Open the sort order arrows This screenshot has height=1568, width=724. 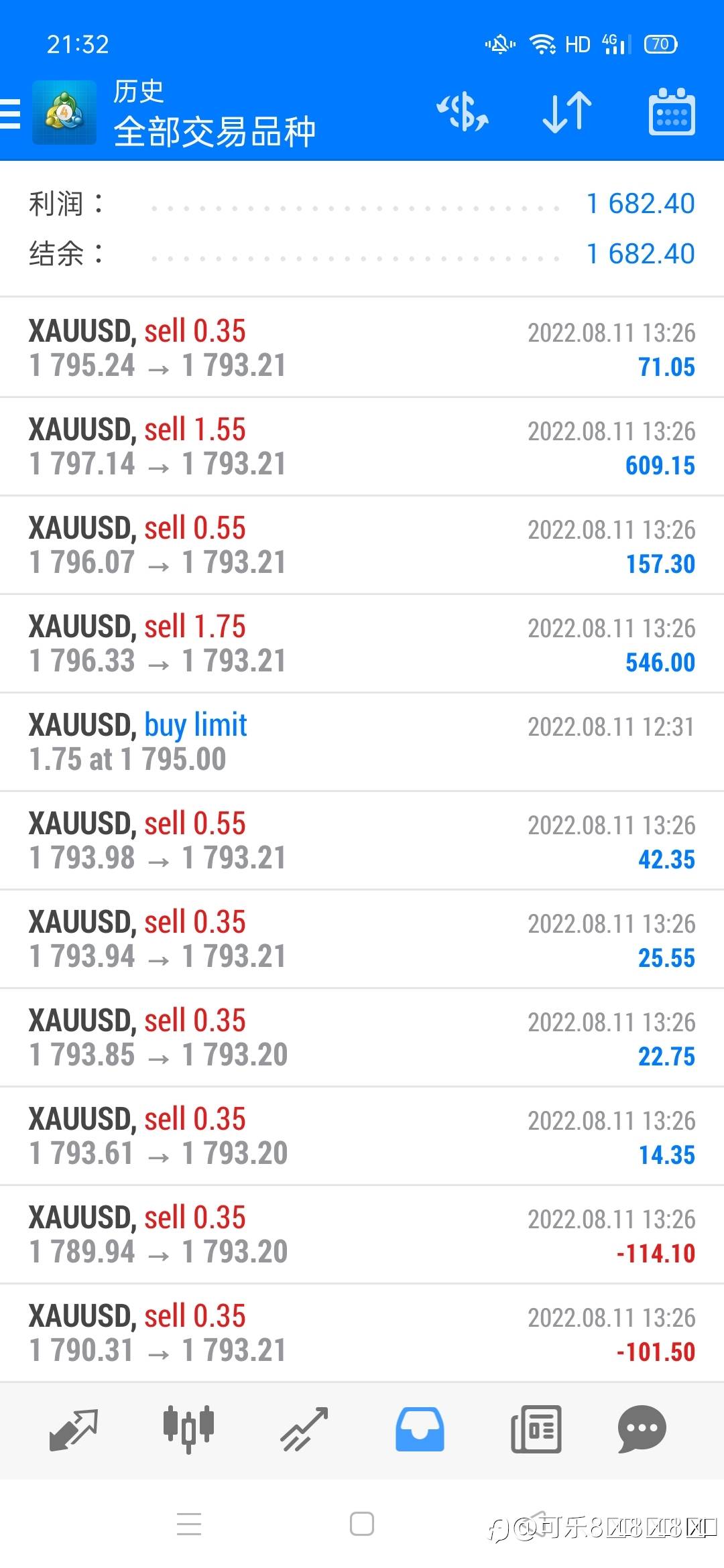(x=566, y=112)
